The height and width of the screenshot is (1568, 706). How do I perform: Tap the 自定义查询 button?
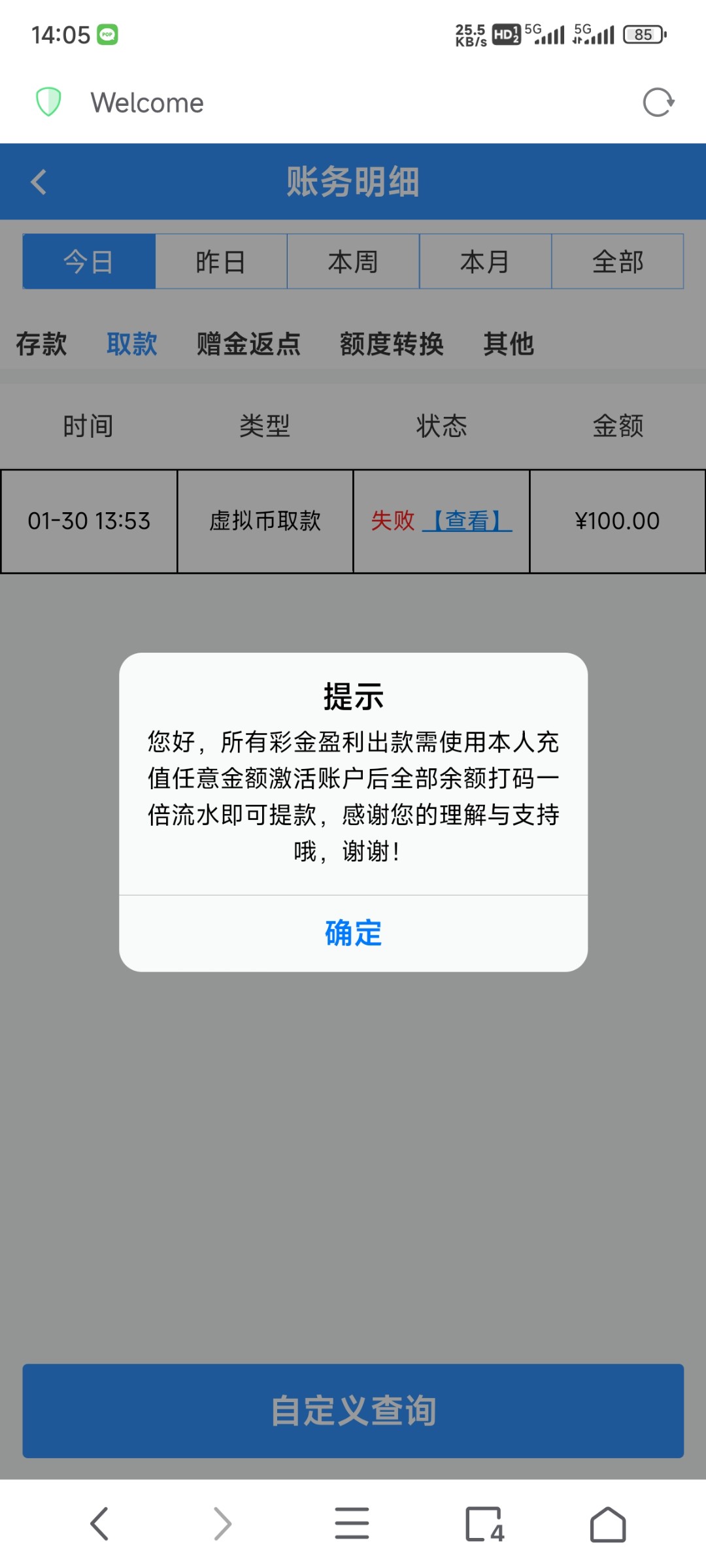353,1411
